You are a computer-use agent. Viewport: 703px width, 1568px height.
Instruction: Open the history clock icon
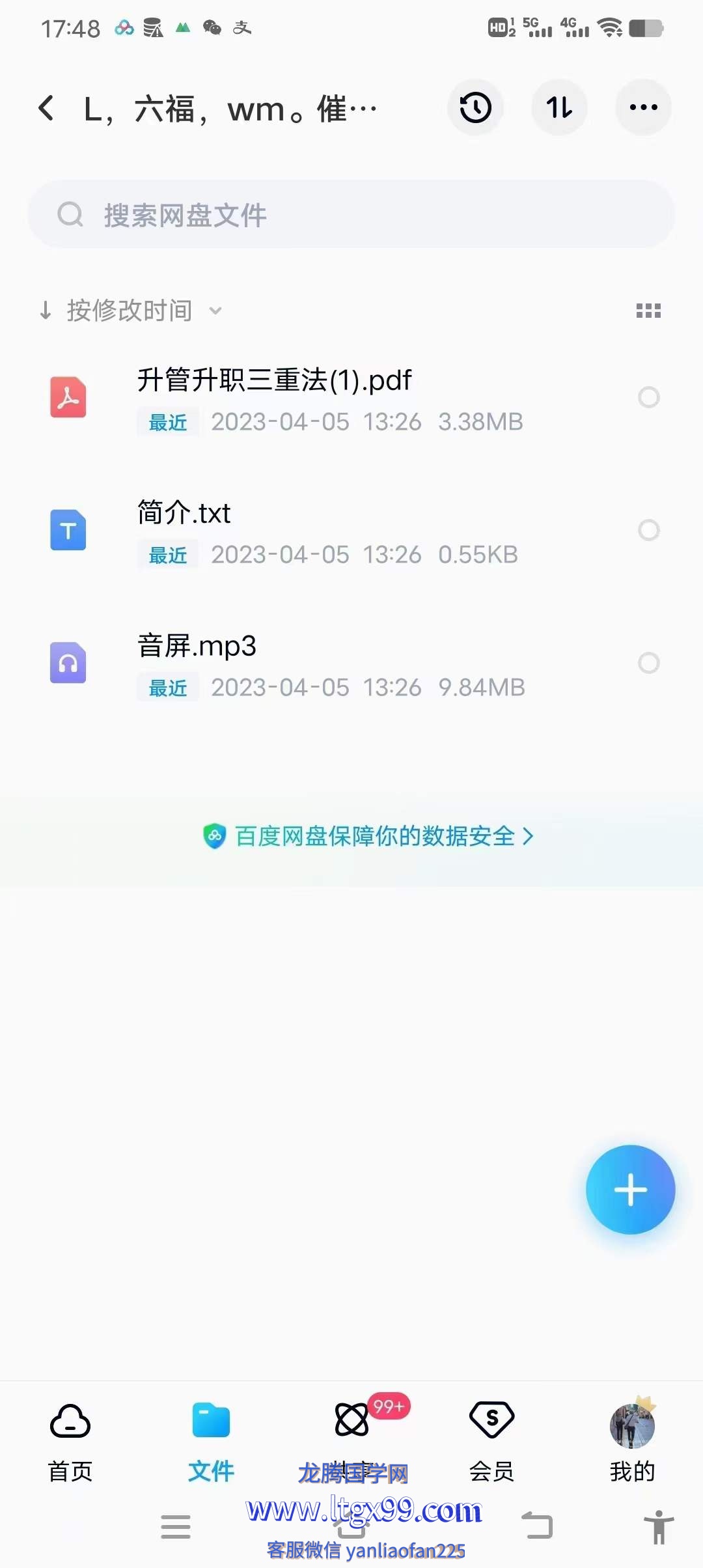[x=475, y=108]
